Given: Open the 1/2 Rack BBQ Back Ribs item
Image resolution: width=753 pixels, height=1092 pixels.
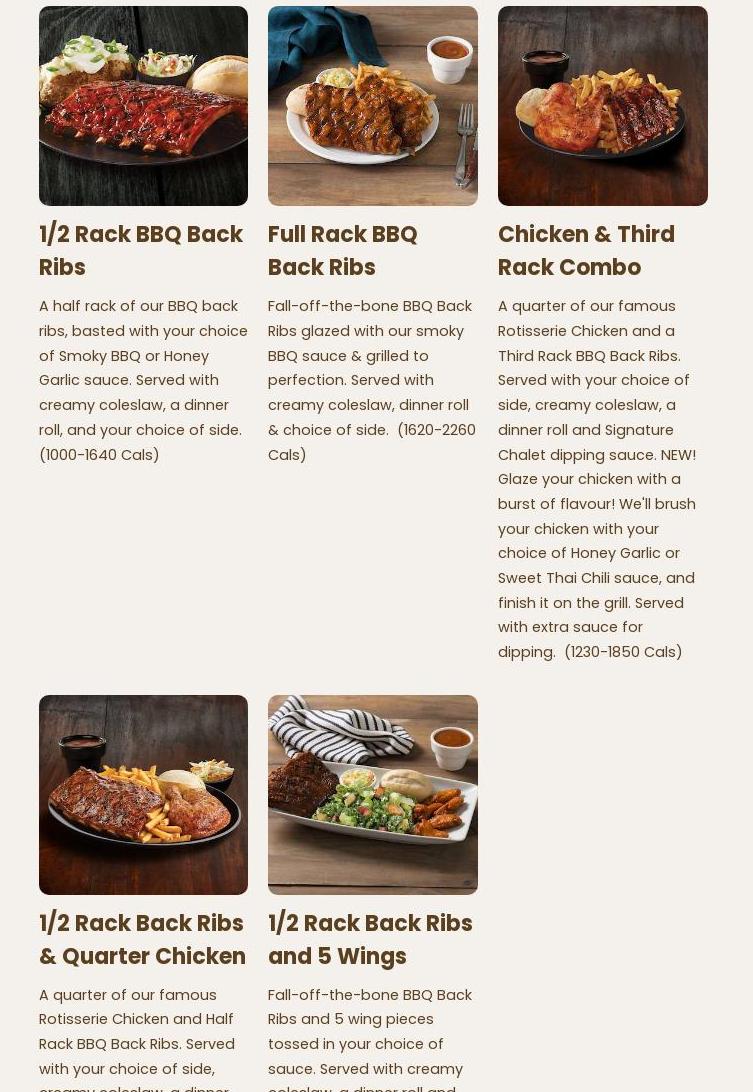Looking at the screenshot, I should [x=141, y=250].
